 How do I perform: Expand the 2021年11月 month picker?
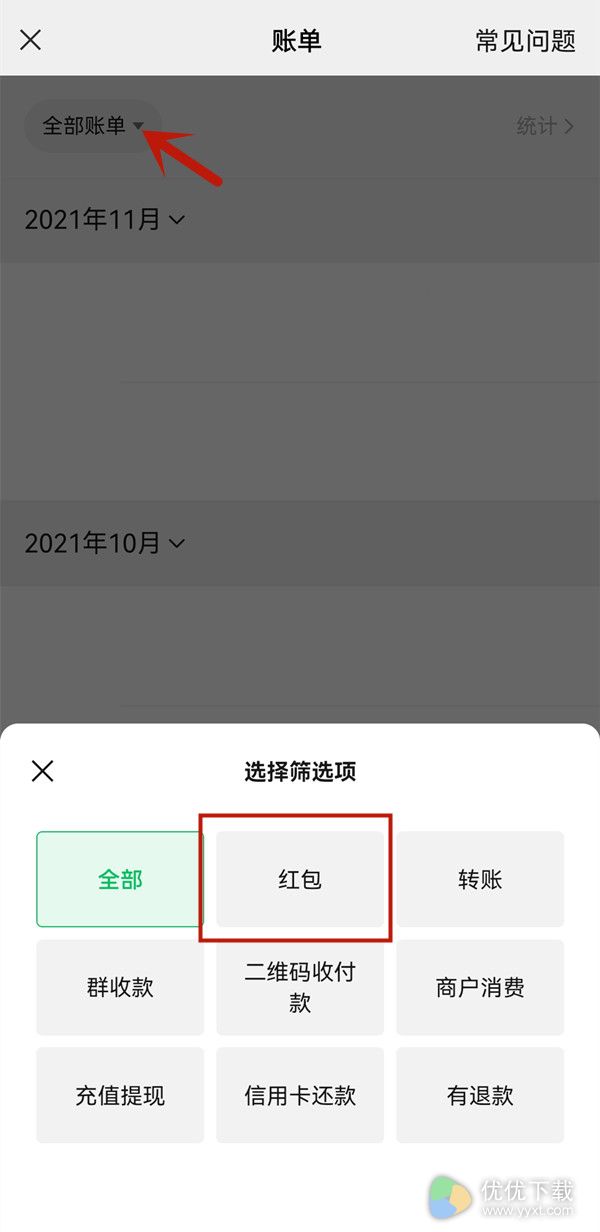(x=105, y=219)
